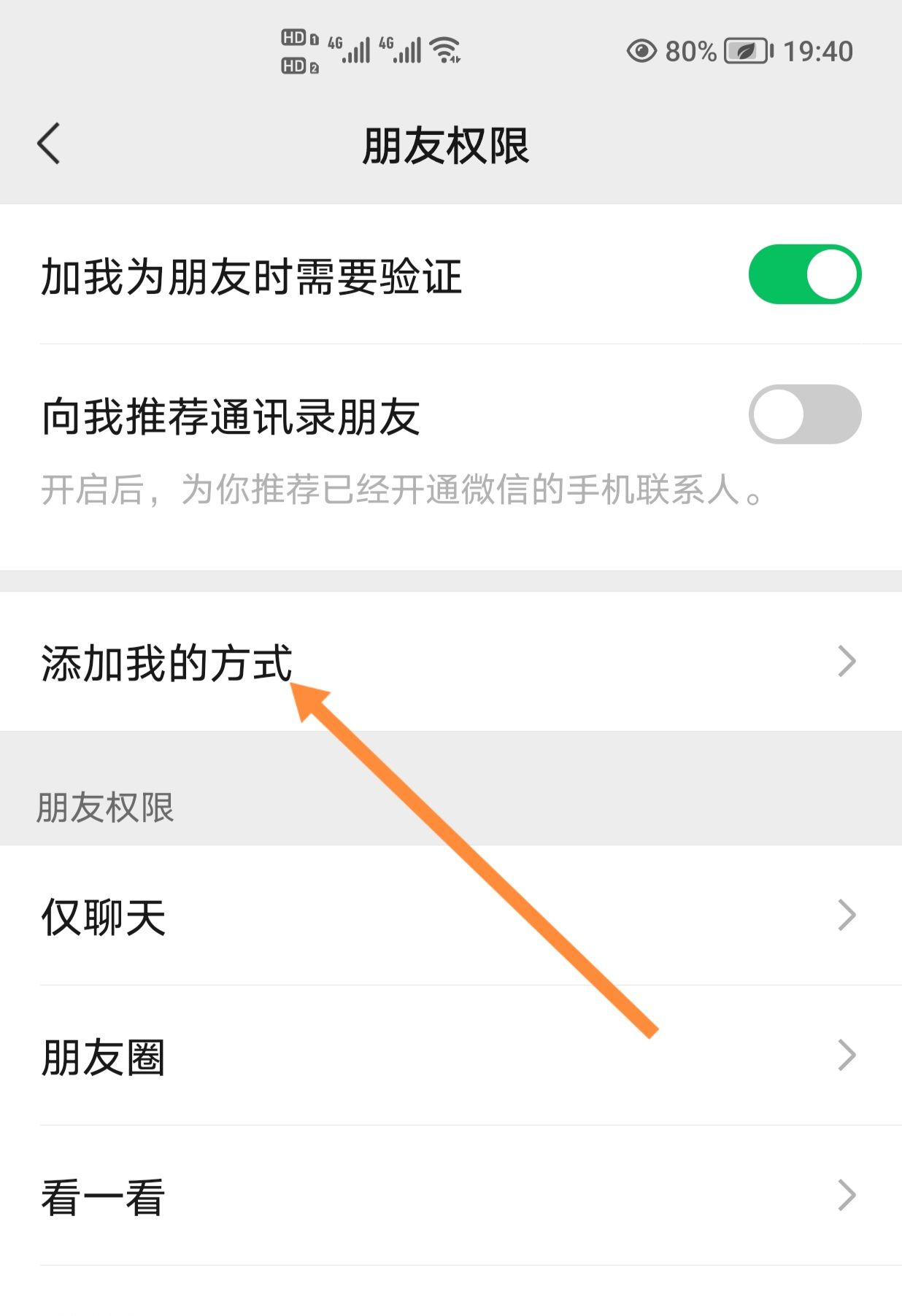Image resolution: width=902 pixels, height=1316 pixels.
Task: Expand 添加我的方式 via its chevron
Action: 847,660
